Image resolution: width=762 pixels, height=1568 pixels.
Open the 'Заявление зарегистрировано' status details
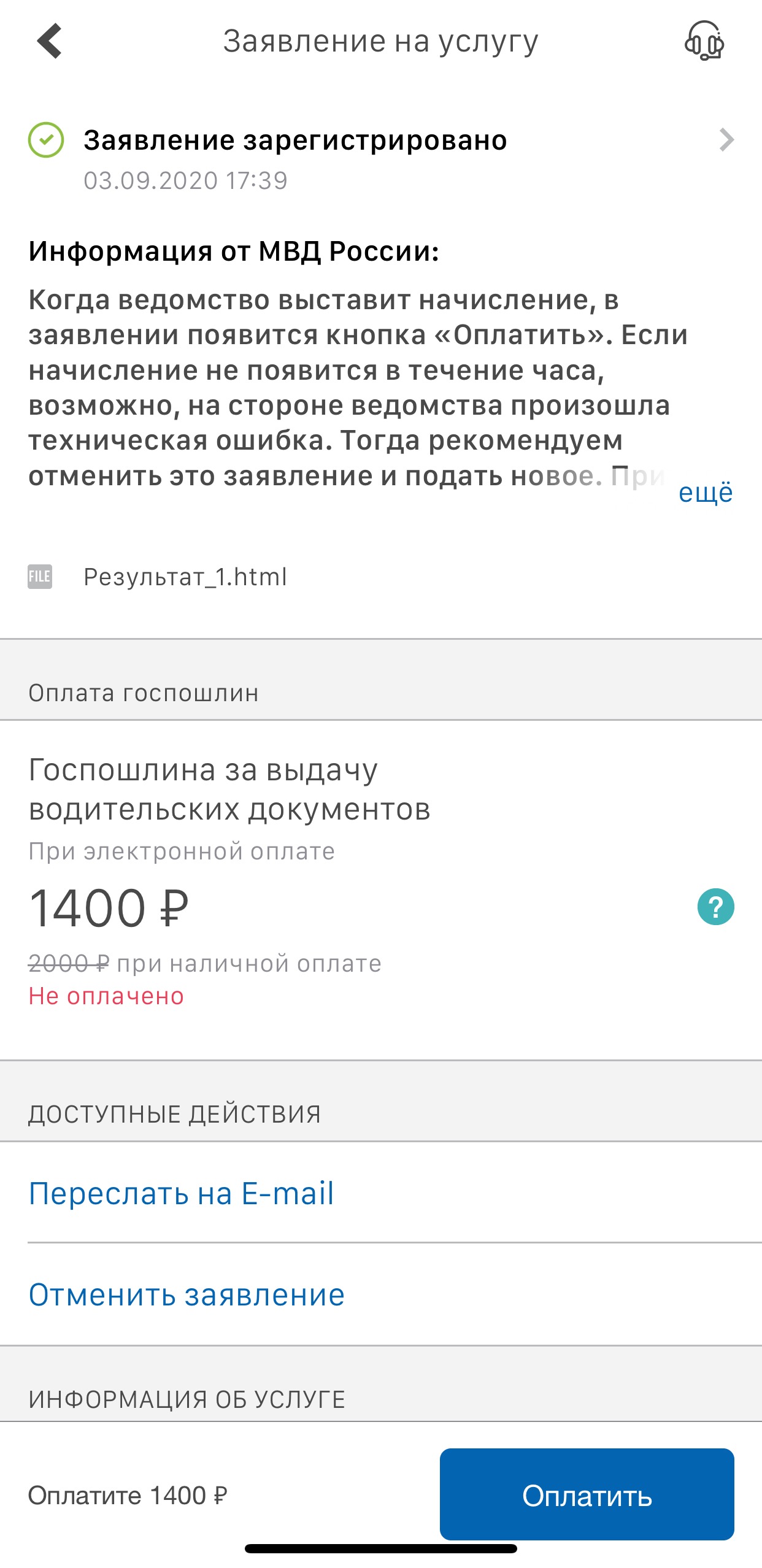pos(381,158)
